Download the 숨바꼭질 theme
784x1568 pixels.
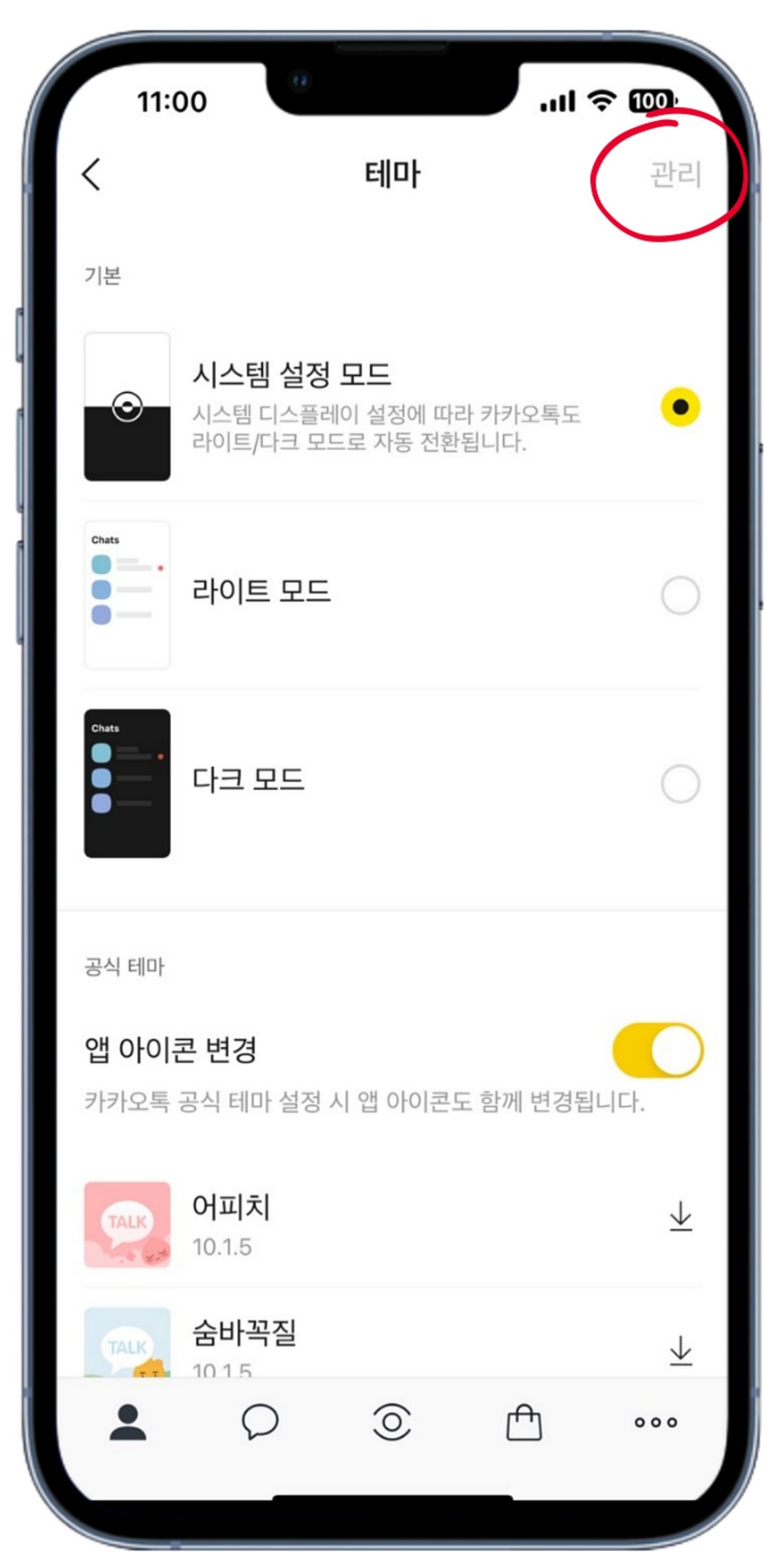click(680, 1350)
